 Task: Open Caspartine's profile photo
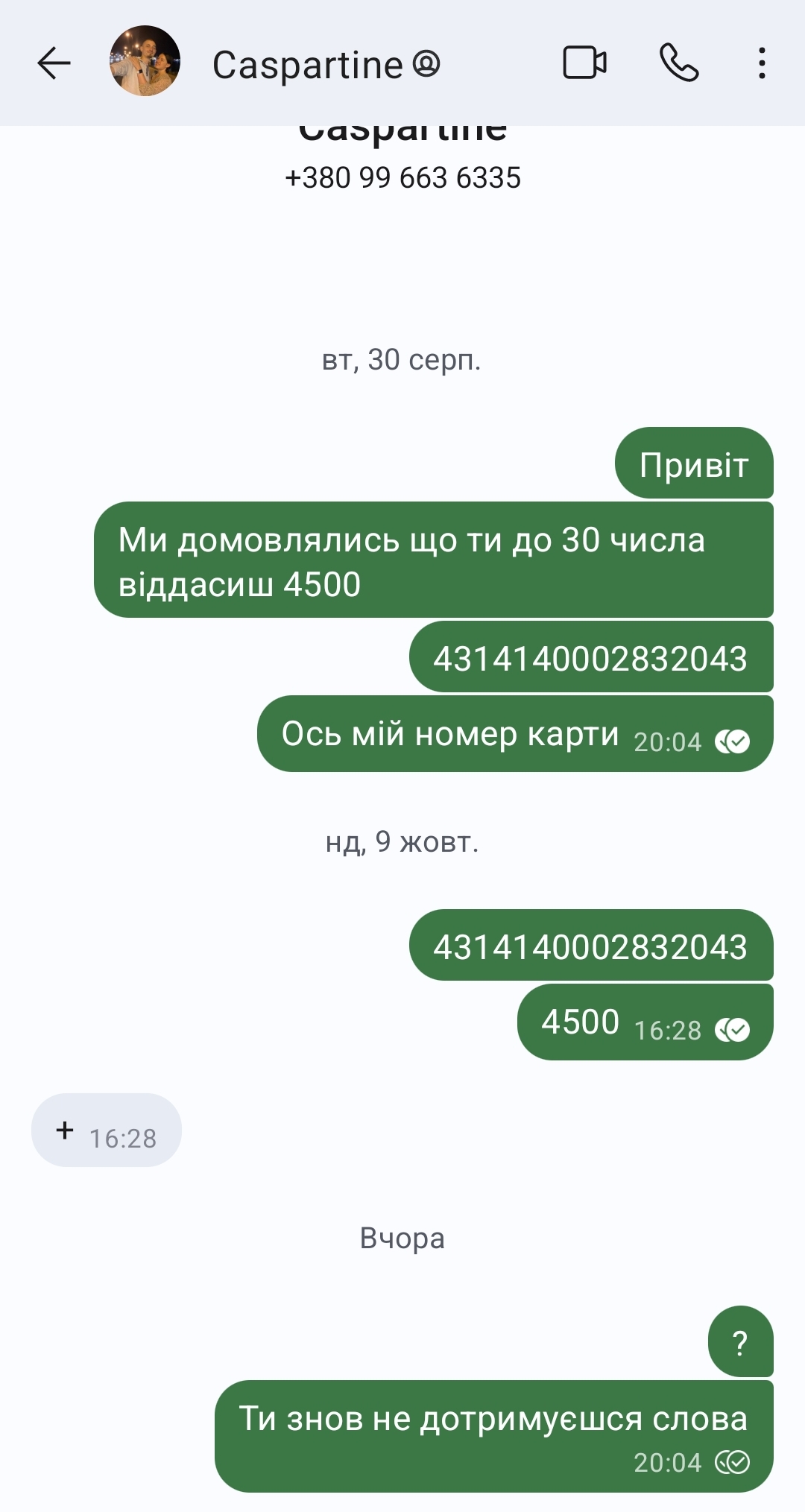145,61
